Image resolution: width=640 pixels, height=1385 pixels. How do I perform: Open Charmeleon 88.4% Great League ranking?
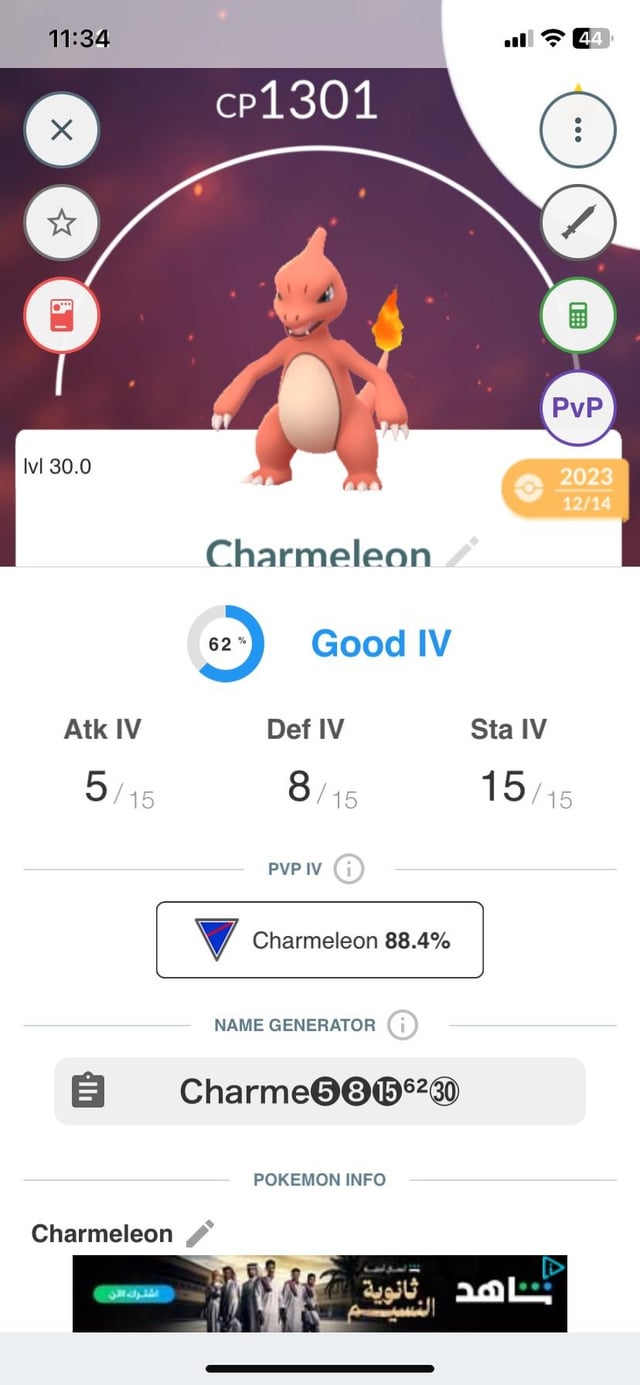point(320,940)
